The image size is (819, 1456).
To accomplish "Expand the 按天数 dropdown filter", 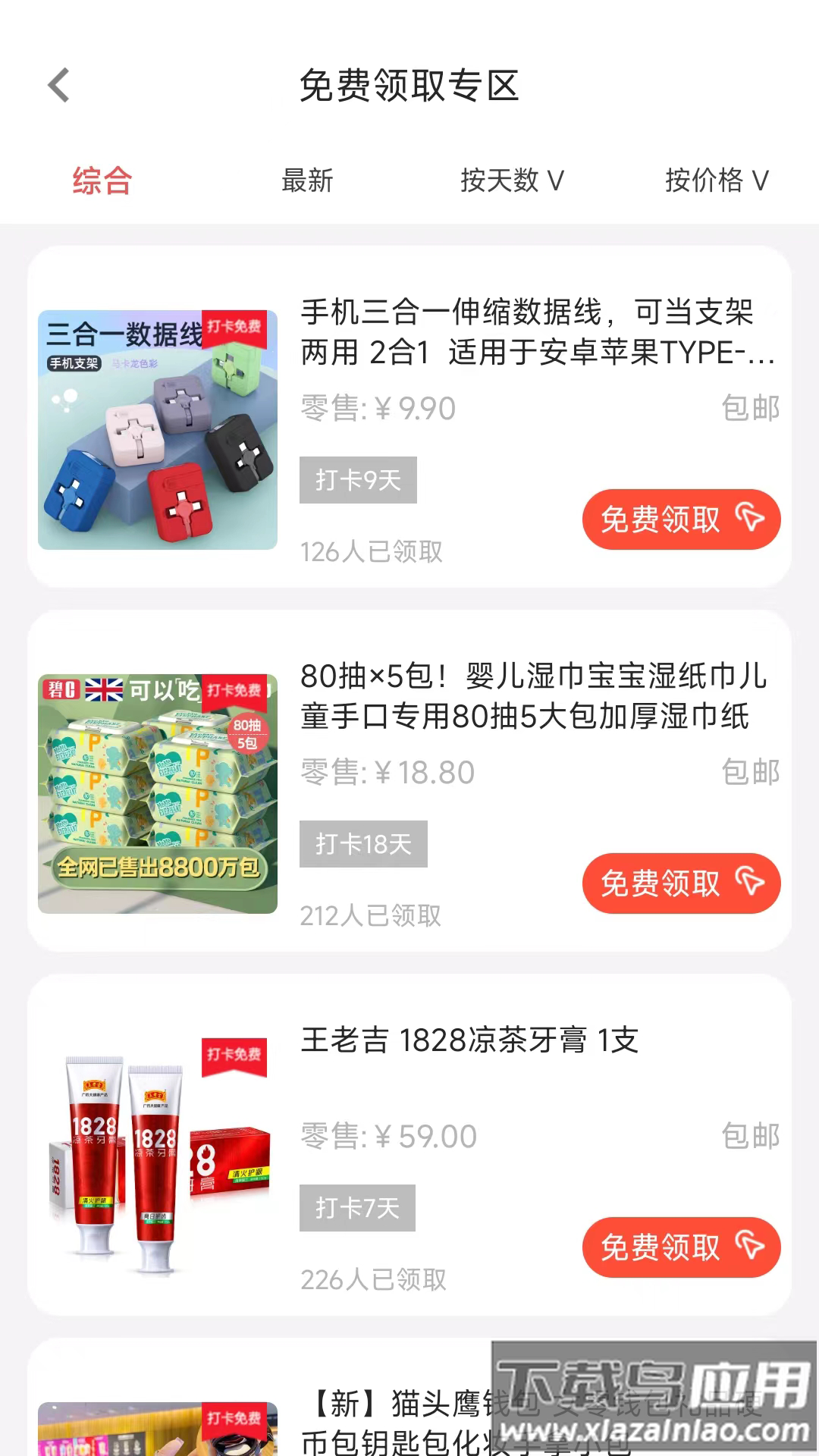I will point(513,180).
